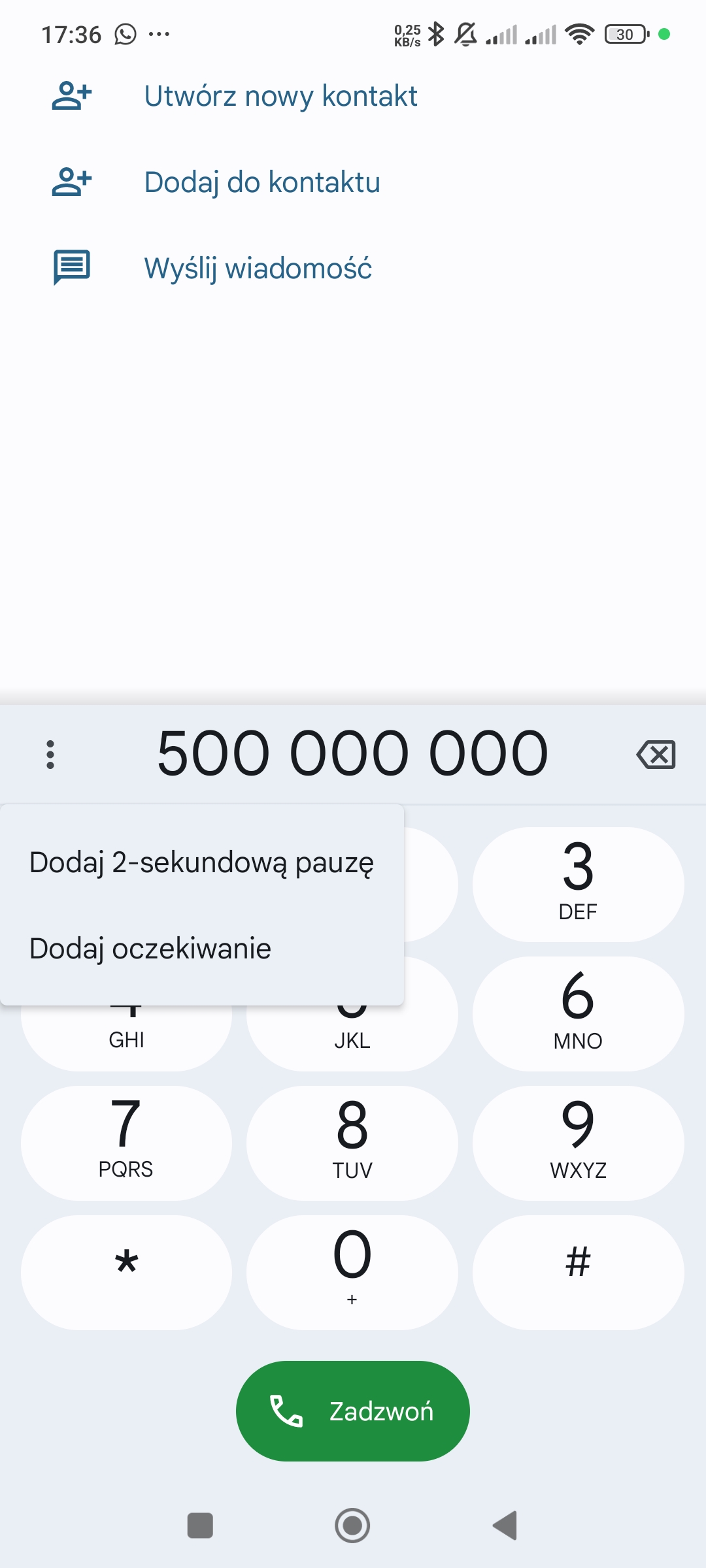
Task: Go back using the navigation bar
Action: pos(505,1526)
